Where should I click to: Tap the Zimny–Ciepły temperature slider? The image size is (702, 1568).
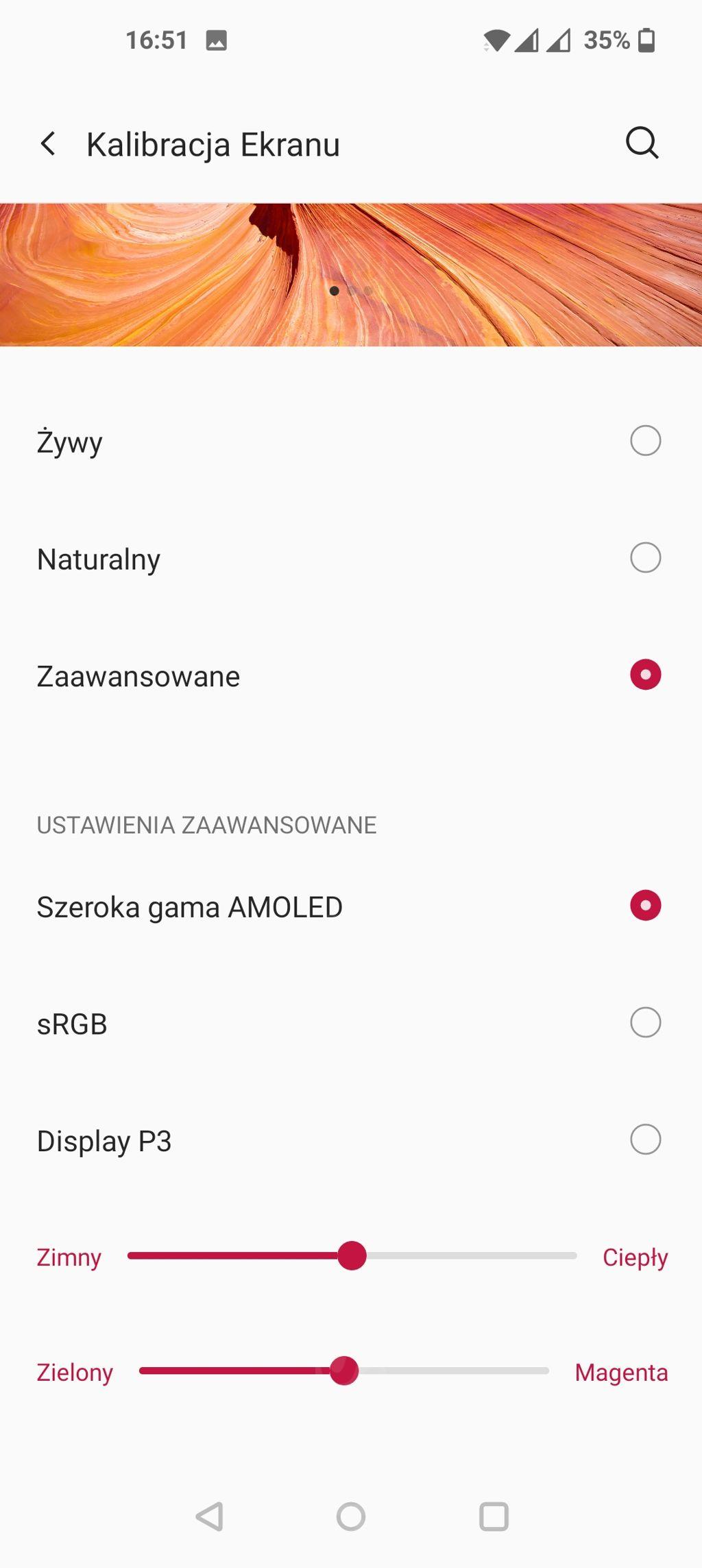352,1256
